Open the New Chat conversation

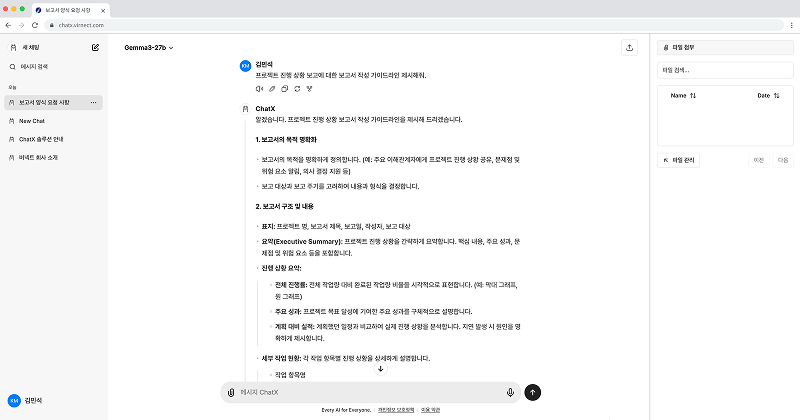click(x=32, y=121)
